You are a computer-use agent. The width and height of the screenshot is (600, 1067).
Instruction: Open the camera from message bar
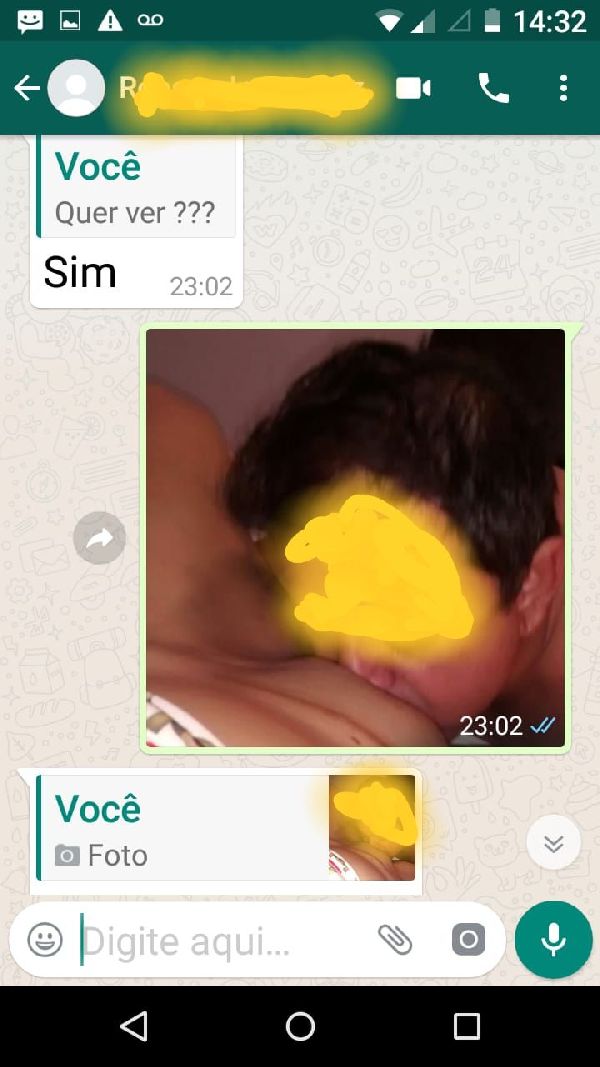467,940
